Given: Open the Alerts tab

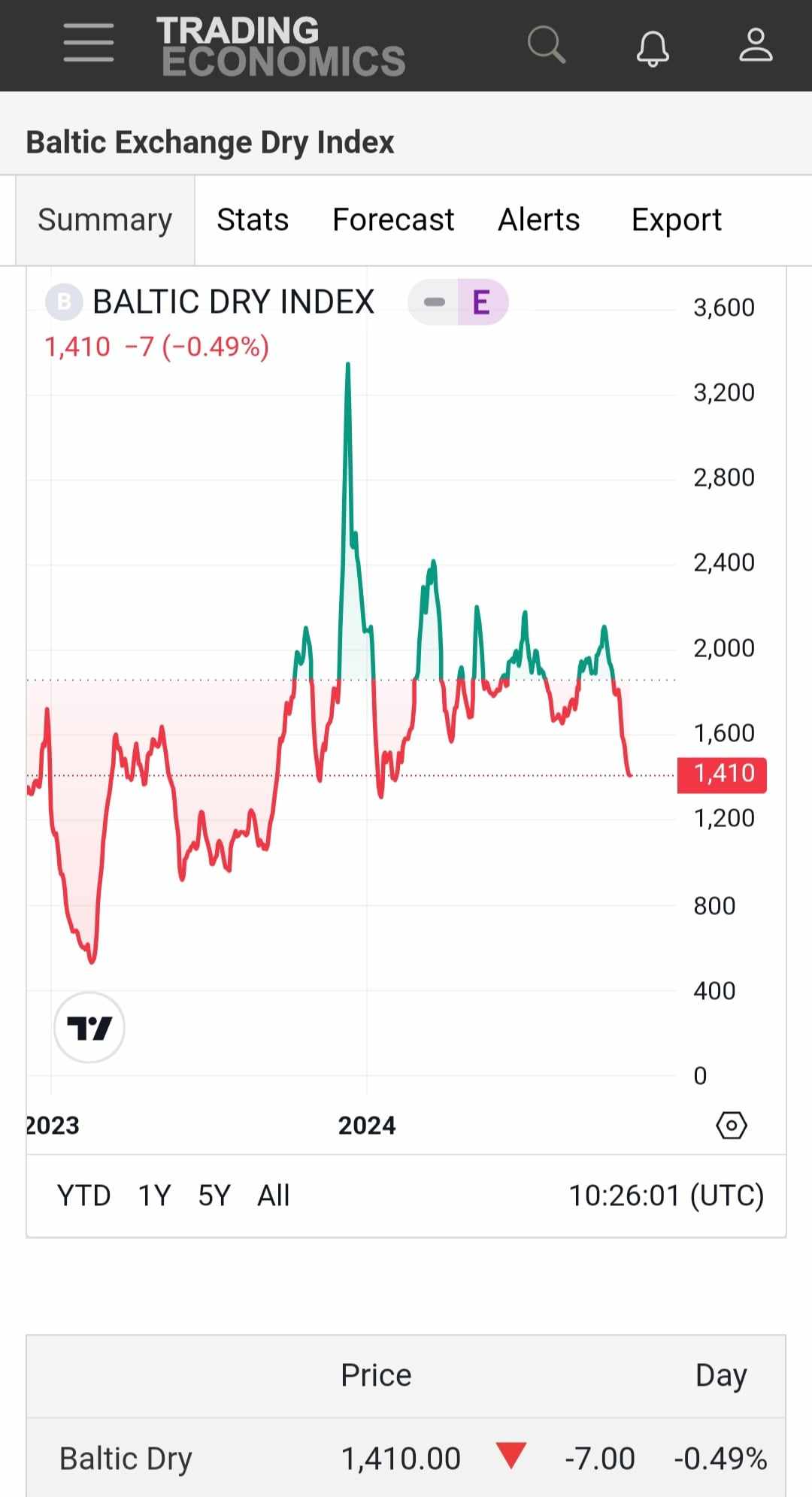Looking at the screenshot, I should point(539,220).
